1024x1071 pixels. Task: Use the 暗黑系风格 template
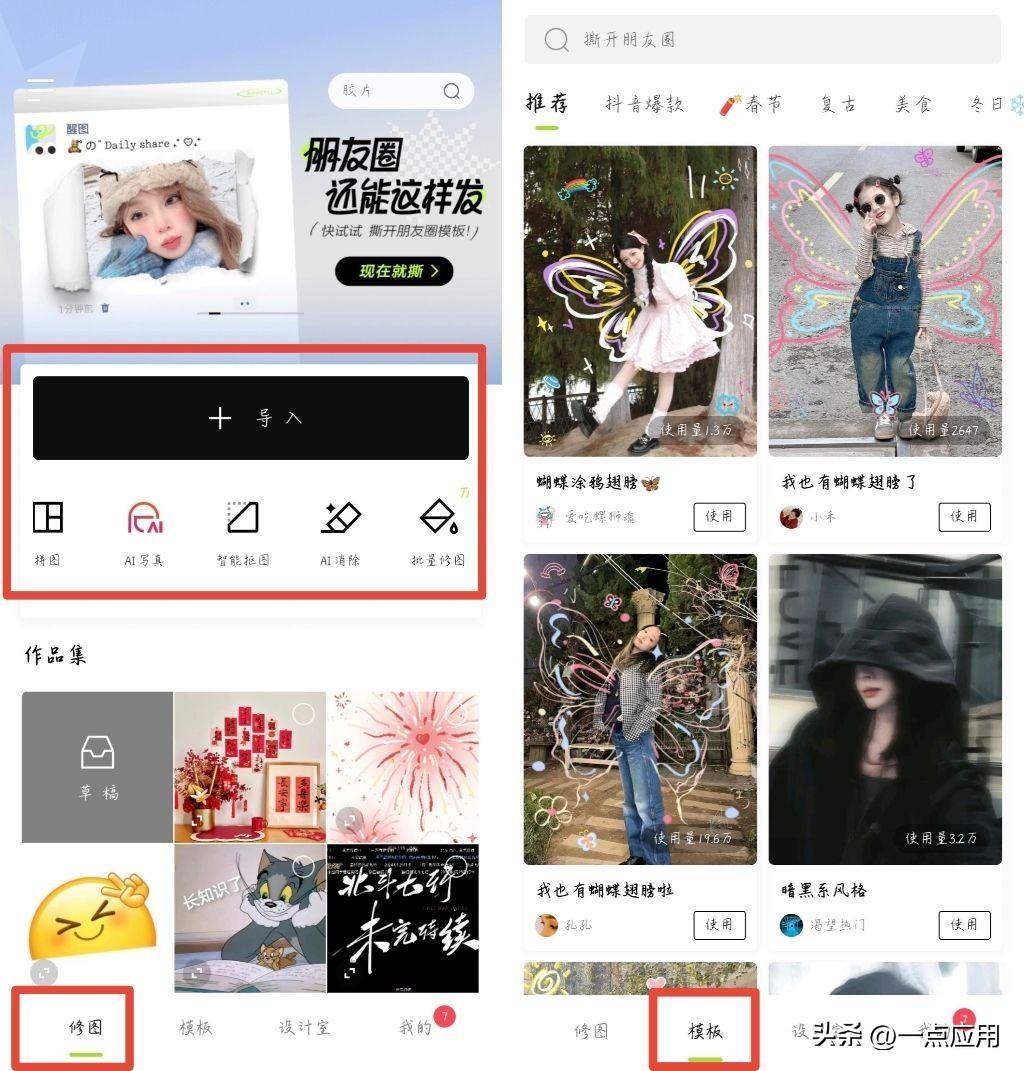coord(964,924)
